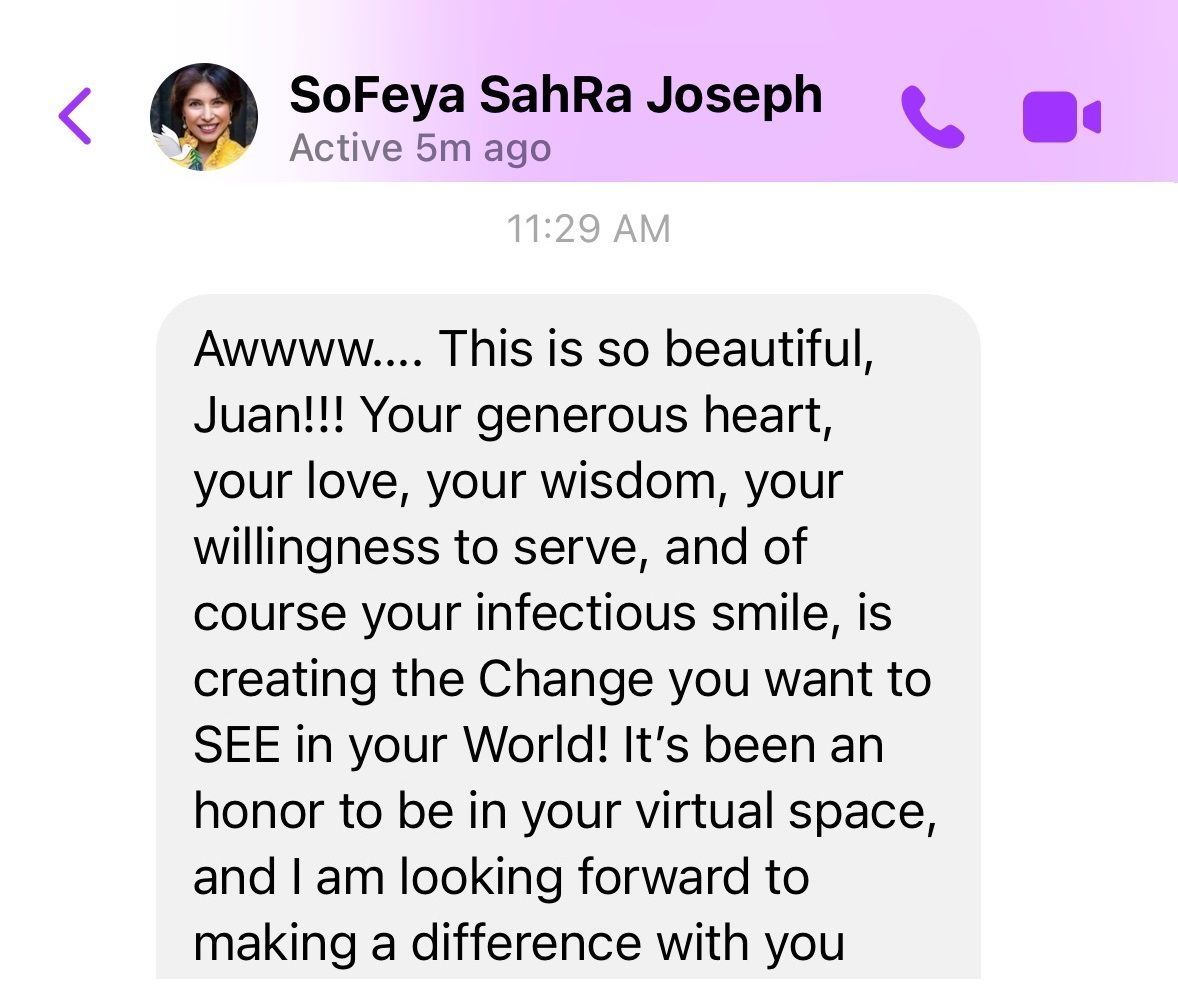Go back to the chats list

tap(75, 115)
